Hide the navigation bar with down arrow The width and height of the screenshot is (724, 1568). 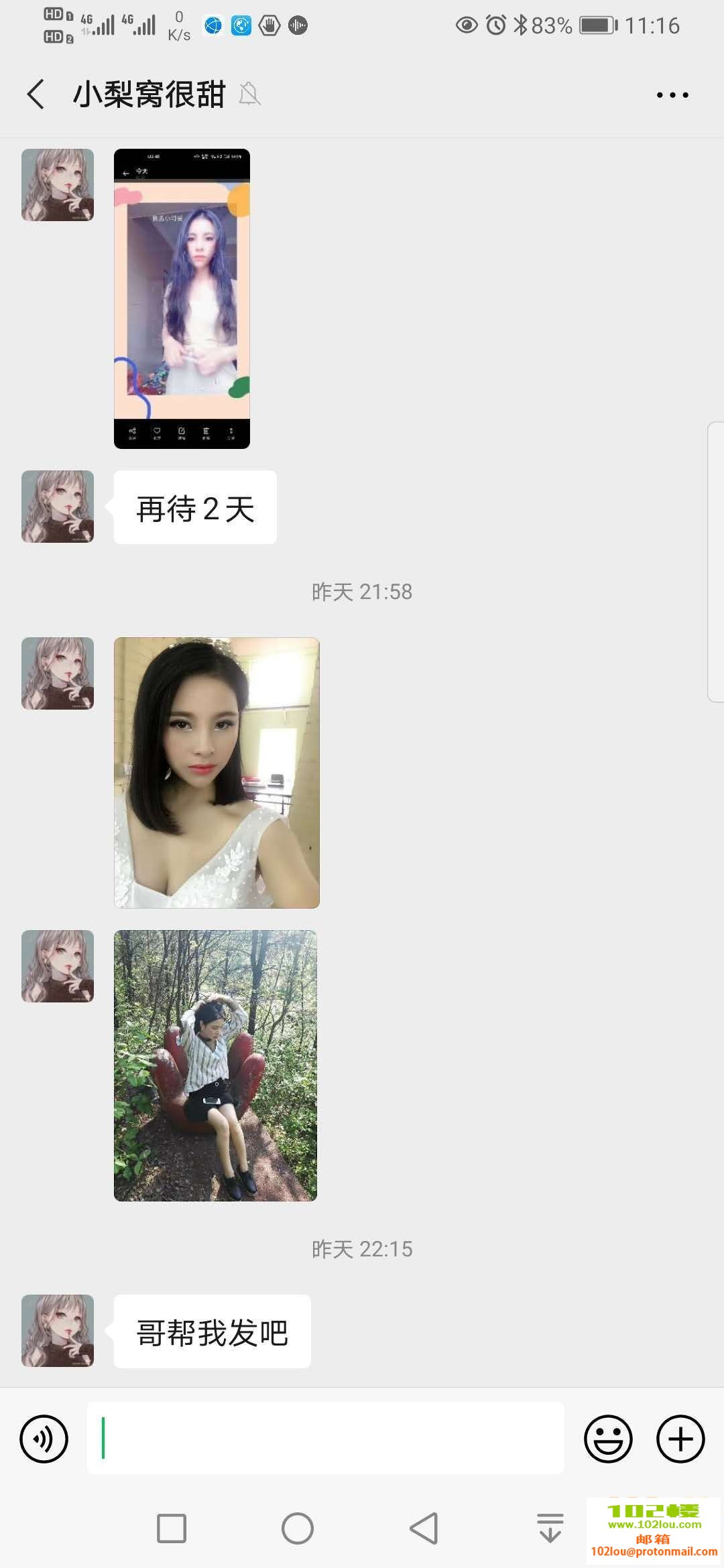pos(550,1528)
